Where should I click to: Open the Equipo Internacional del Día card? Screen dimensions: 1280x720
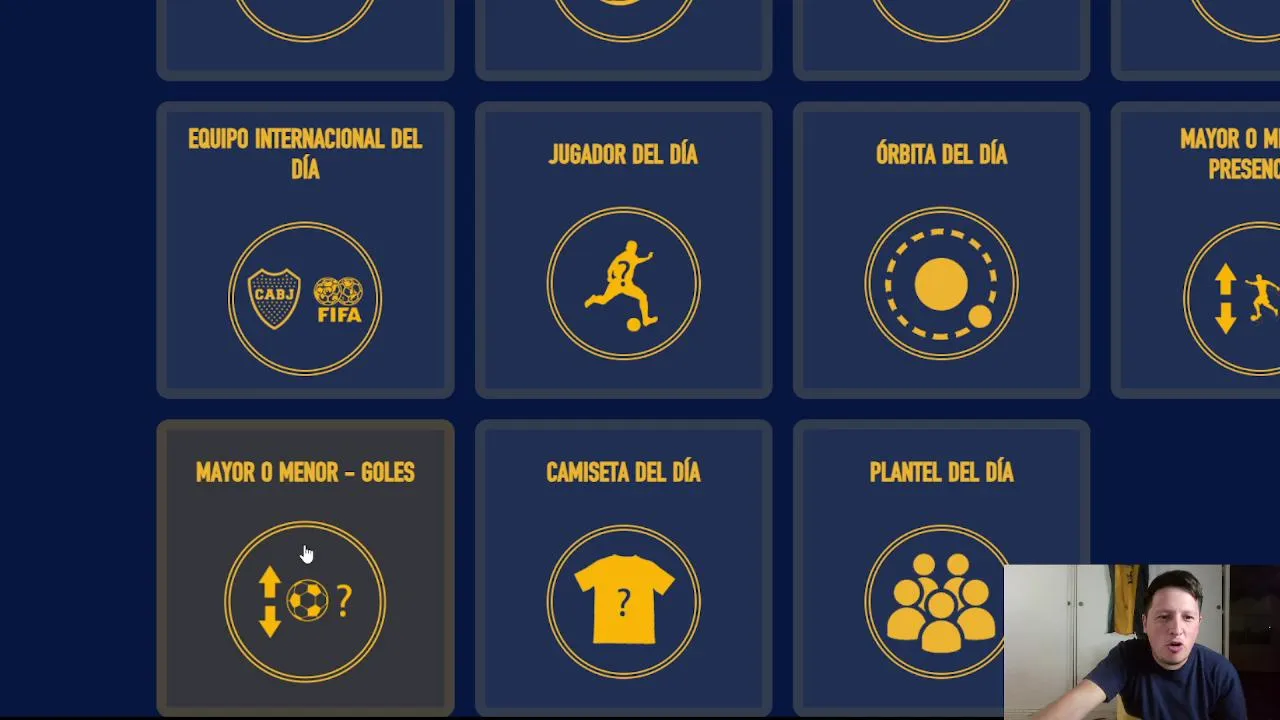click(305, 250)
